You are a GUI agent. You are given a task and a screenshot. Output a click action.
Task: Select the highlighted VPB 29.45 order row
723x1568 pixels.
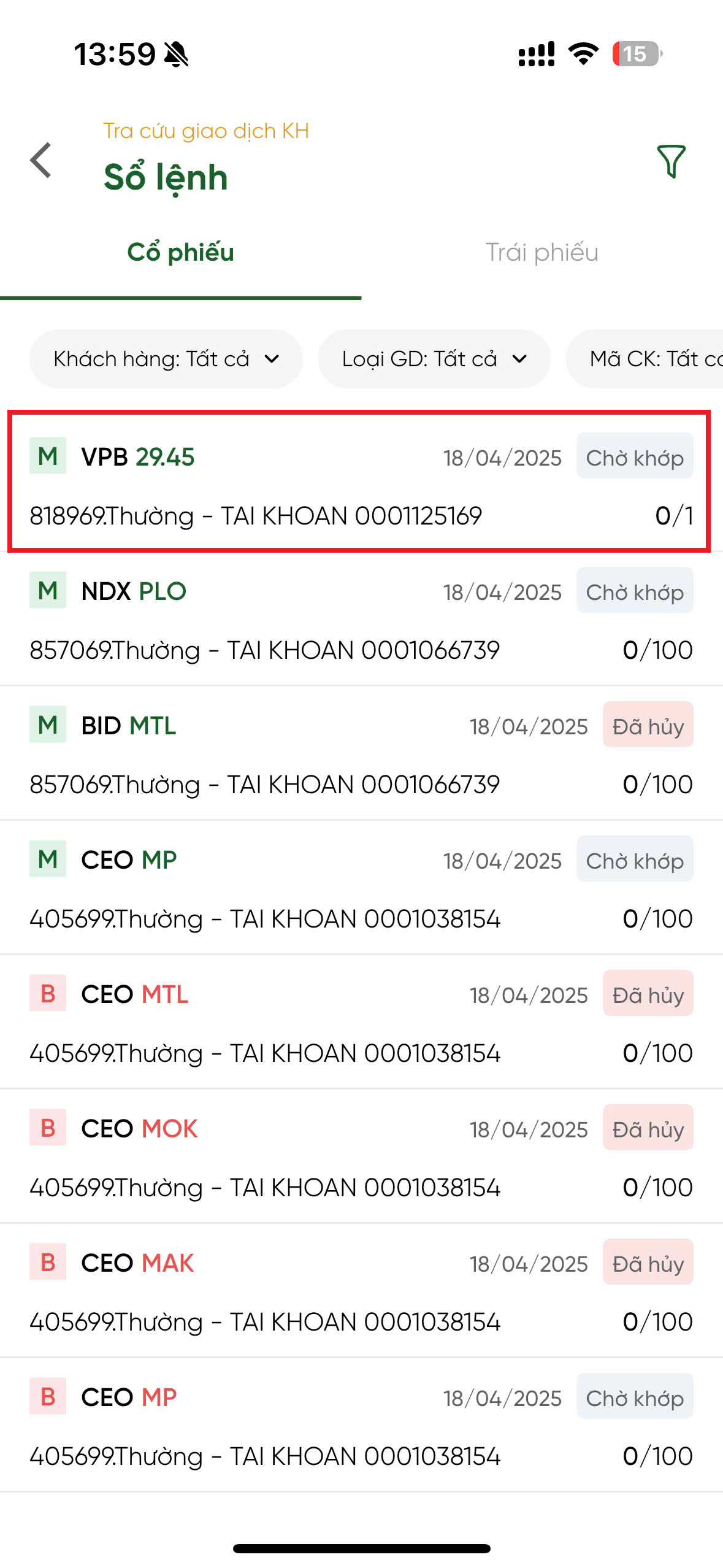[x=362, y=485]
